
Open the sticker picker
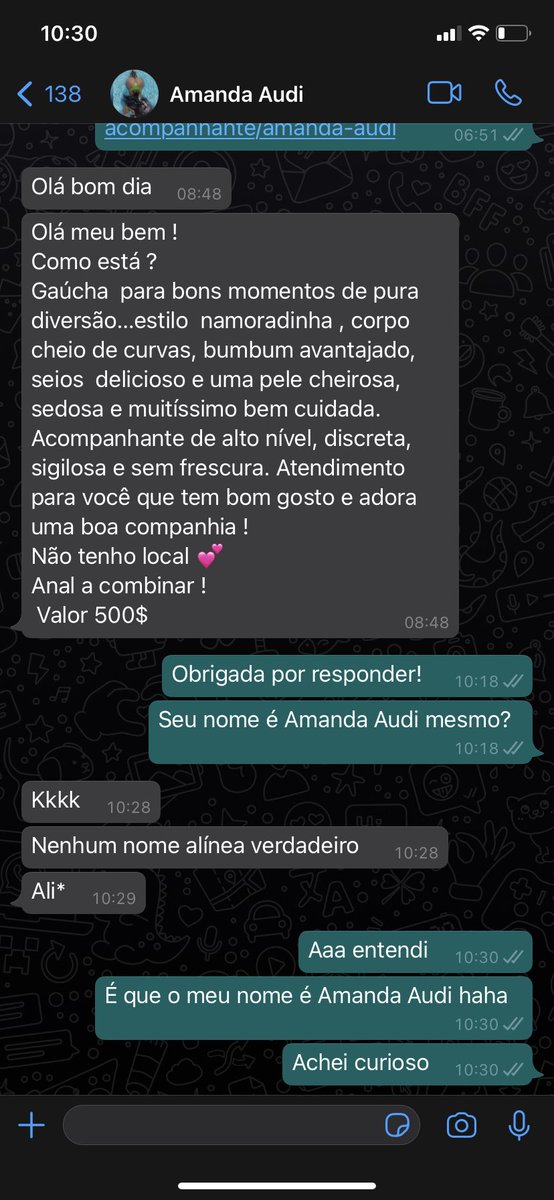pos(397,1126)
